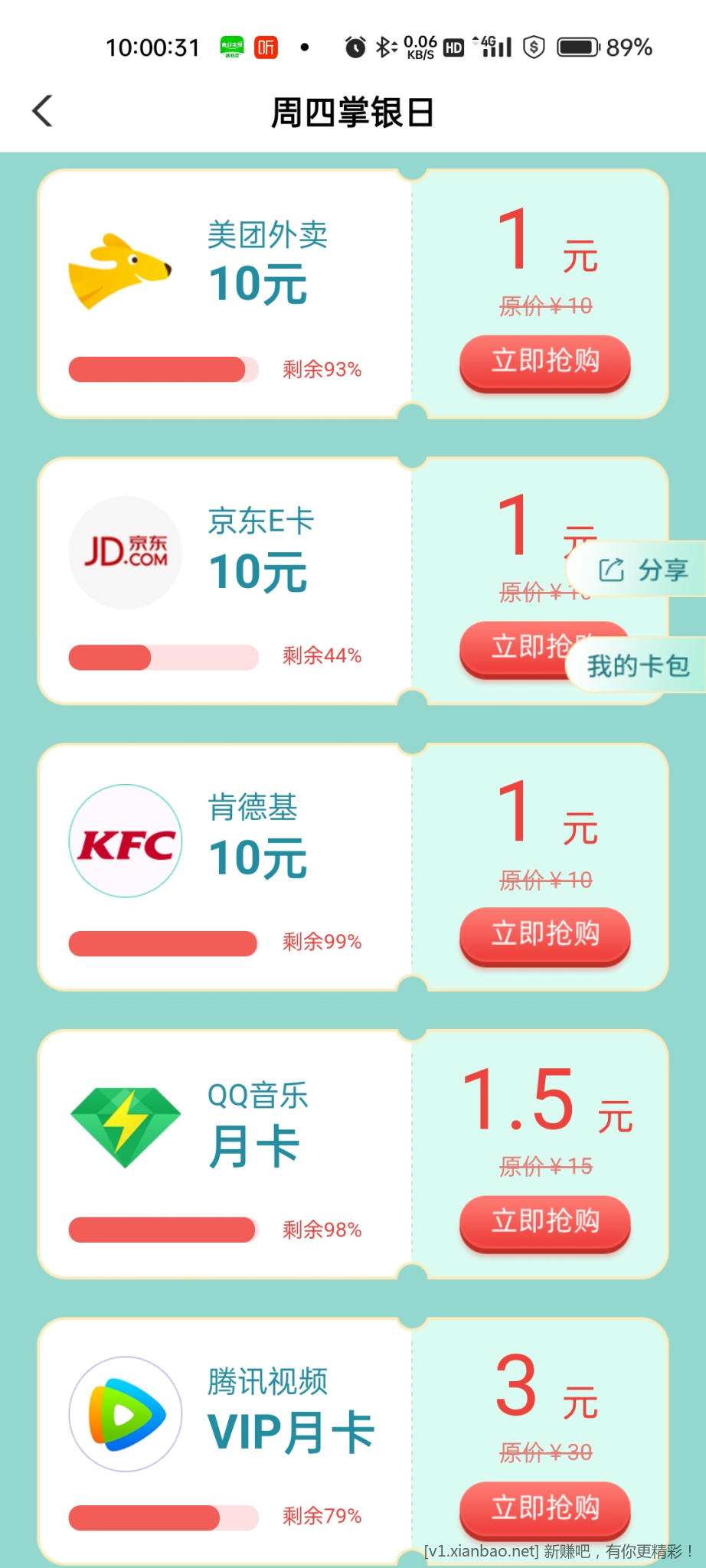Image resolution: width=706 pixels, height=1568 pixels.
Task: Open 我的卡包
Action: (x=638, y=666)
